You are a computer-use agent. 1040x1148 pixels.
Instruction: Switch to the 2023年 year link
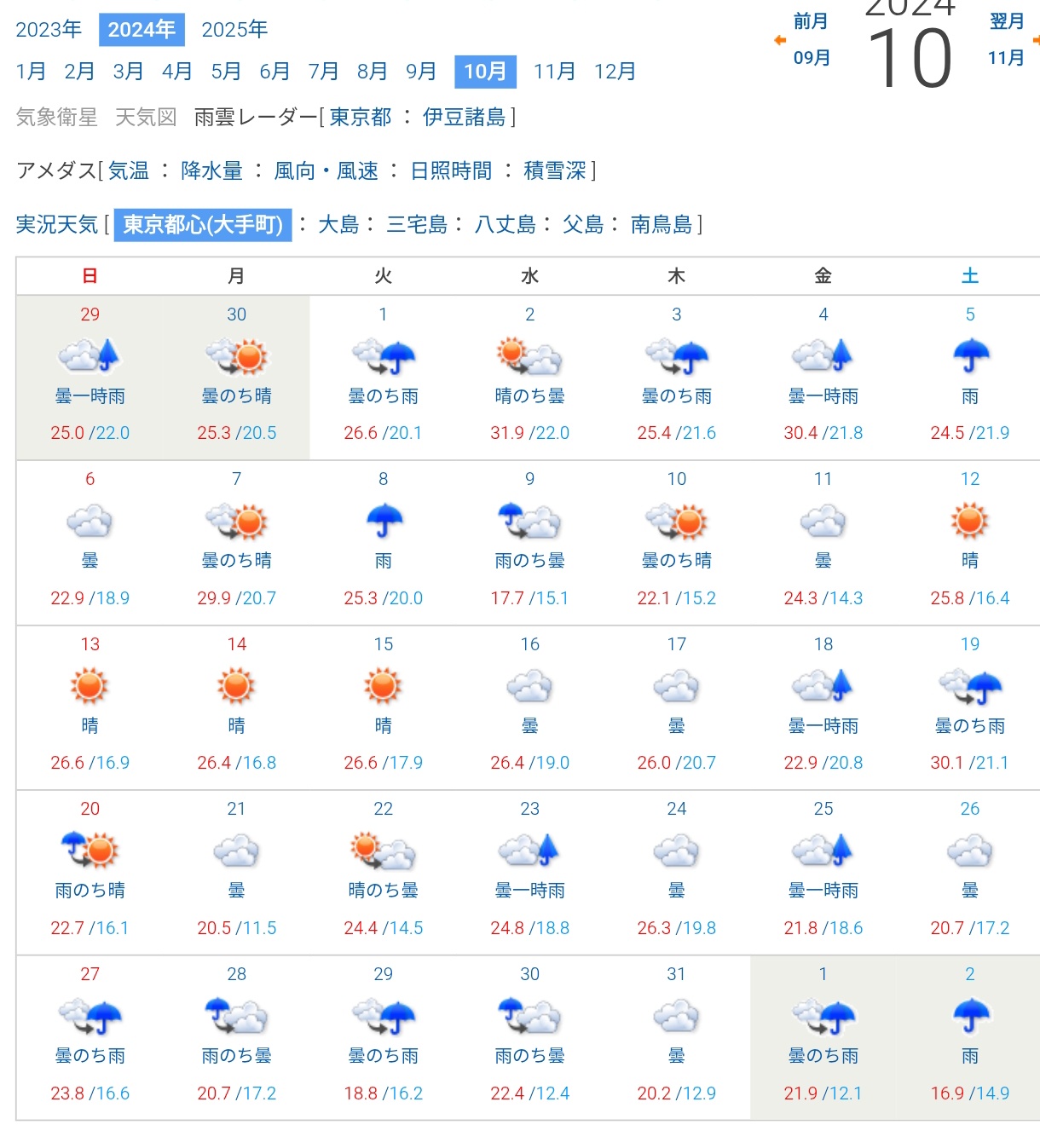[x=49, y=30]
